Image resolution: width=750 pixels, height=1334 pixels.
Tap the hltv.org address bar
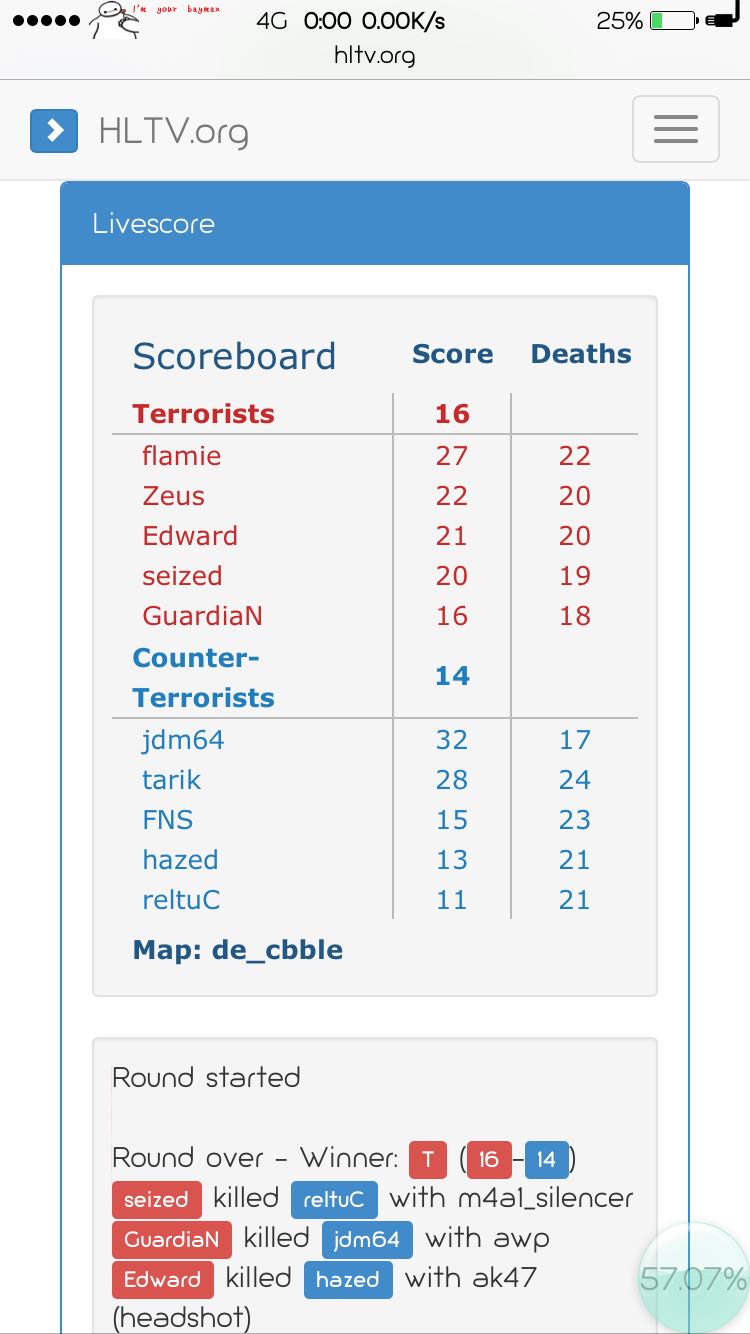coord(375,55)
